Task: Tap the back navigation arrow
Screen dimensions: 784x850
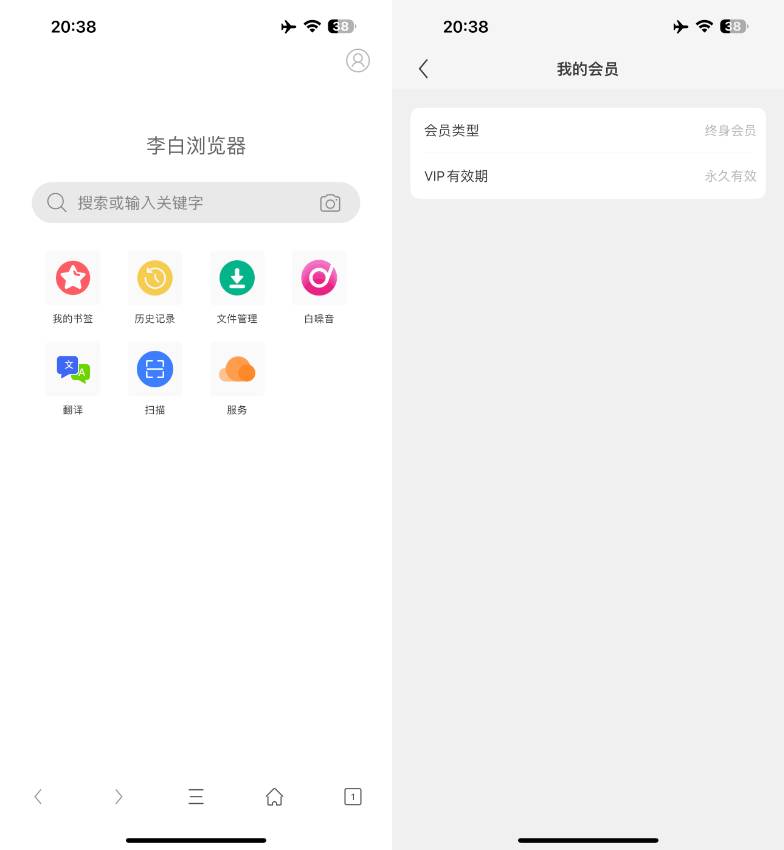Action: (38, 796)
